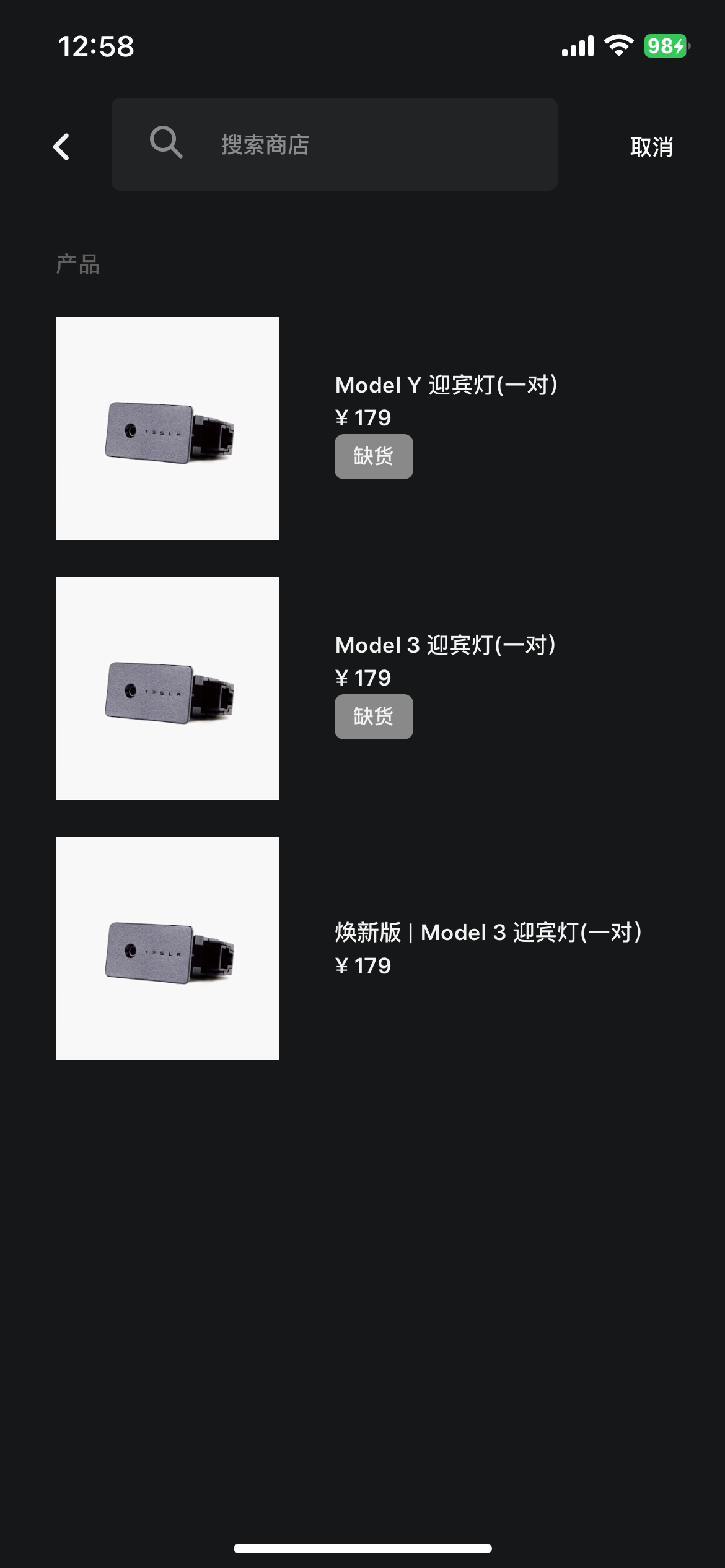This screenshot has height=1568, width=725.
Task: Tap the ¥179 price on 焕新版 listing
Action: 362,965
